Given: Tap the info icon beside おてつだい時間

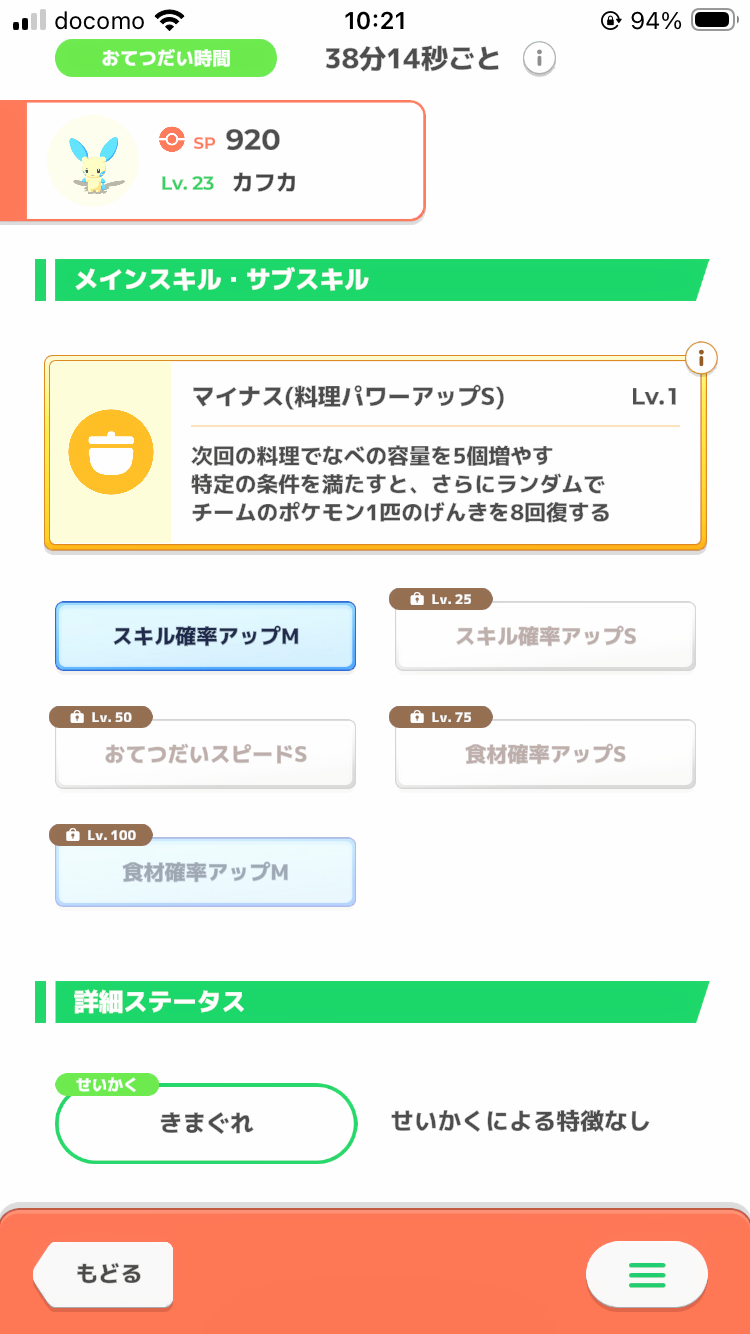Looking at the screenshot, I should click(x=539, y=59).
